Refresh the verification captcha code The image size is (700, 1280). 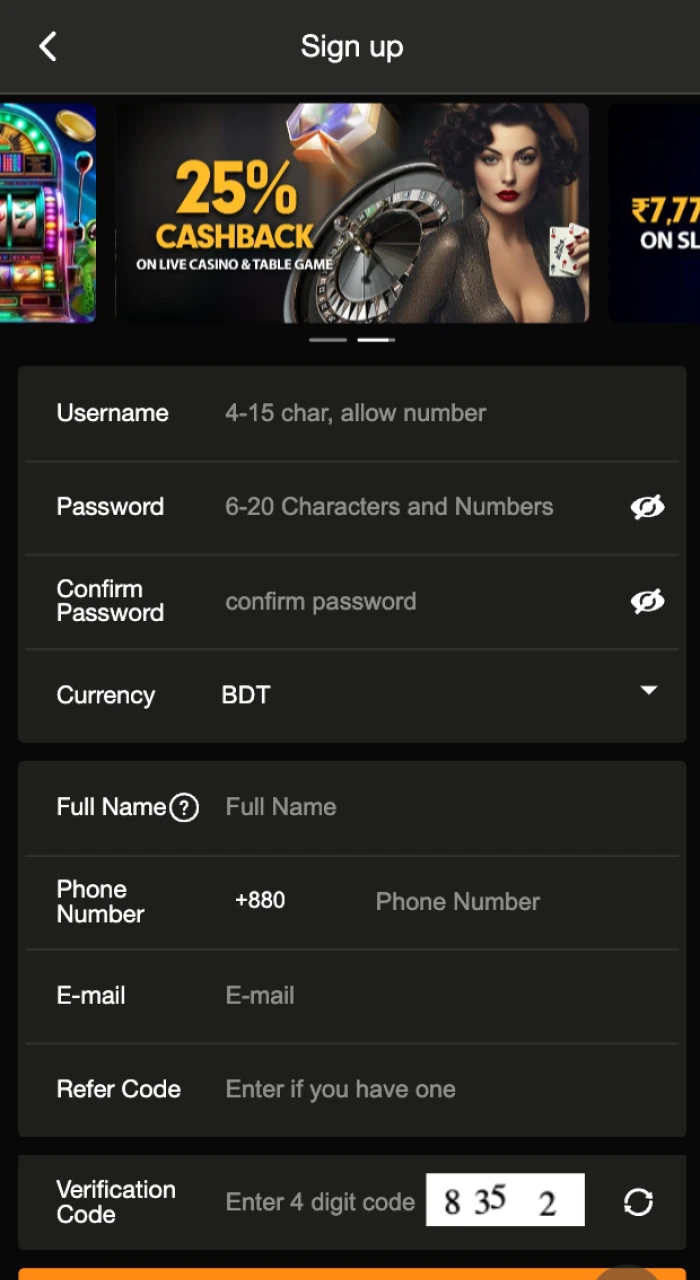coord(638,1202)
